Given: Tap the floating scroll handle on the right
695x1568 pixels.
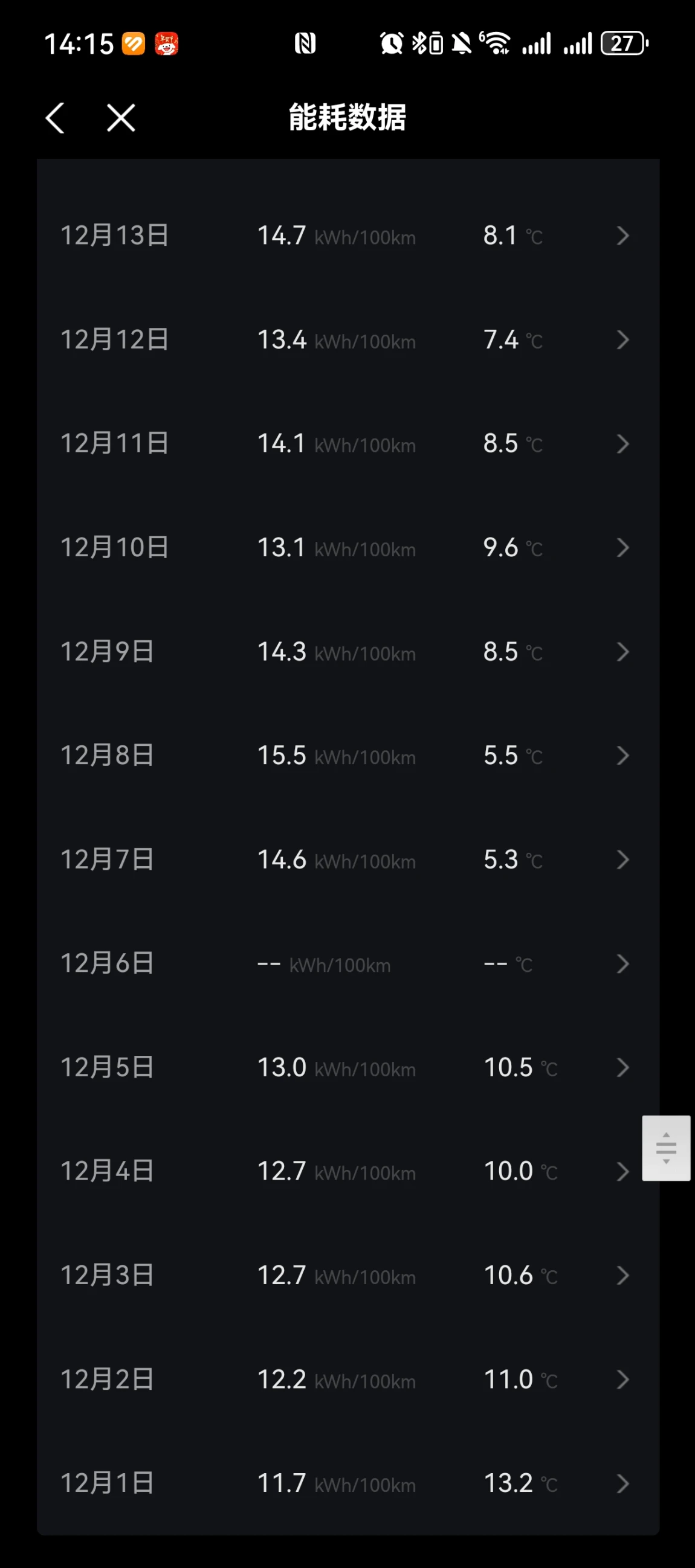Looking at the screenshot, I should pyautogui.click(x=667, y=1149).
